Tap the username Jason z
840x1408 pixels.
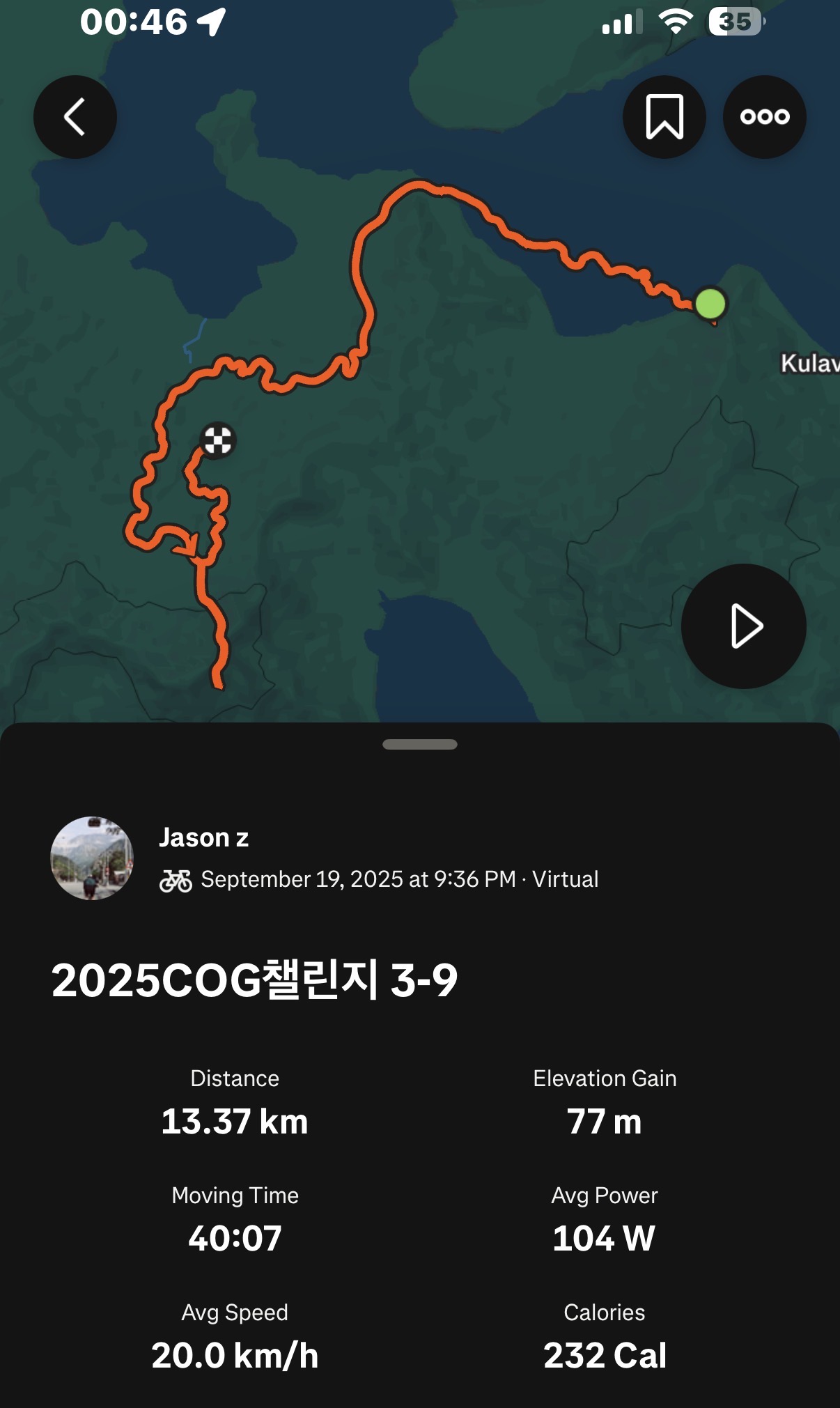coord(205,839)
